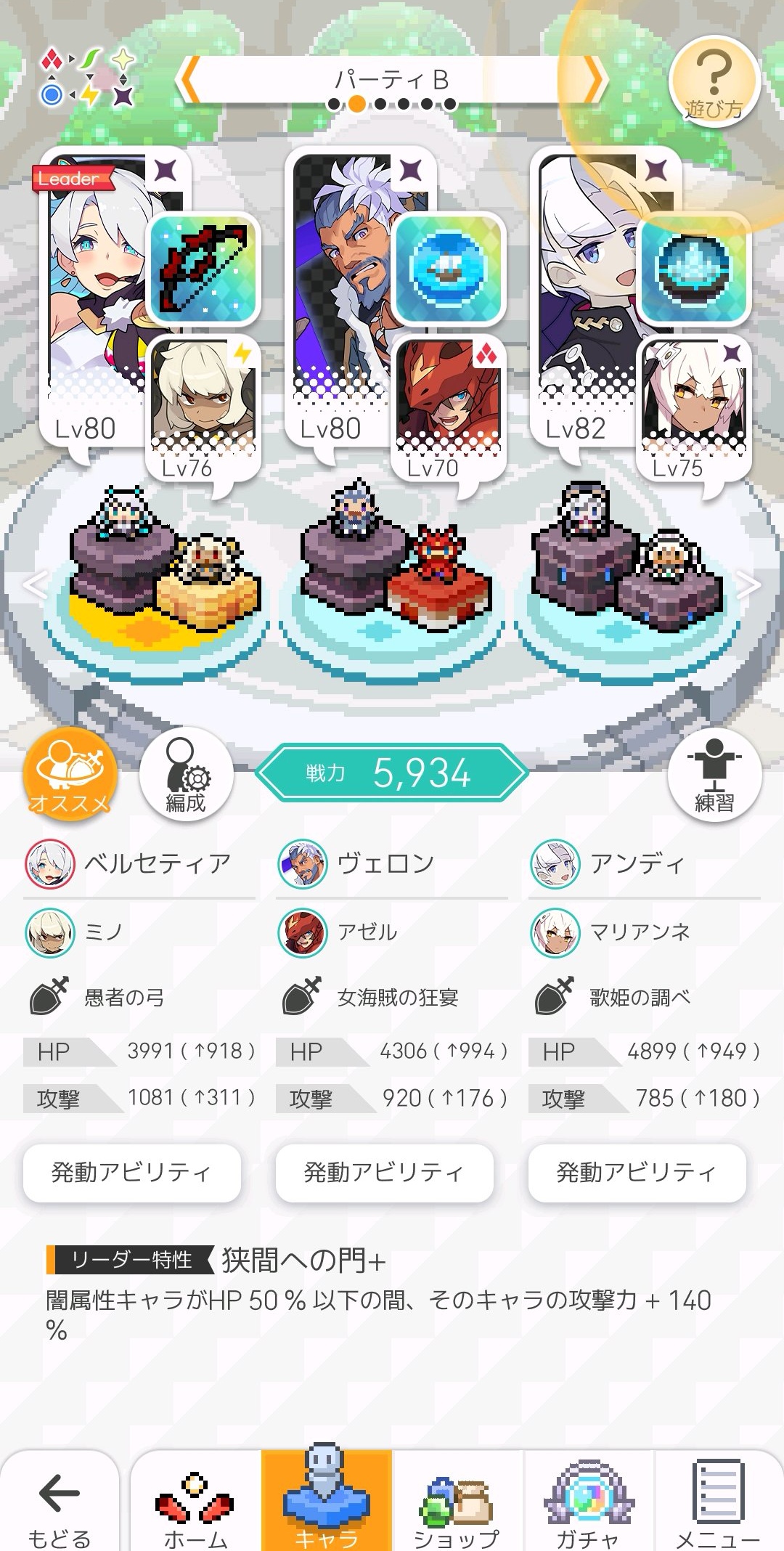Start 練習 practice mode

pos(714,774)
